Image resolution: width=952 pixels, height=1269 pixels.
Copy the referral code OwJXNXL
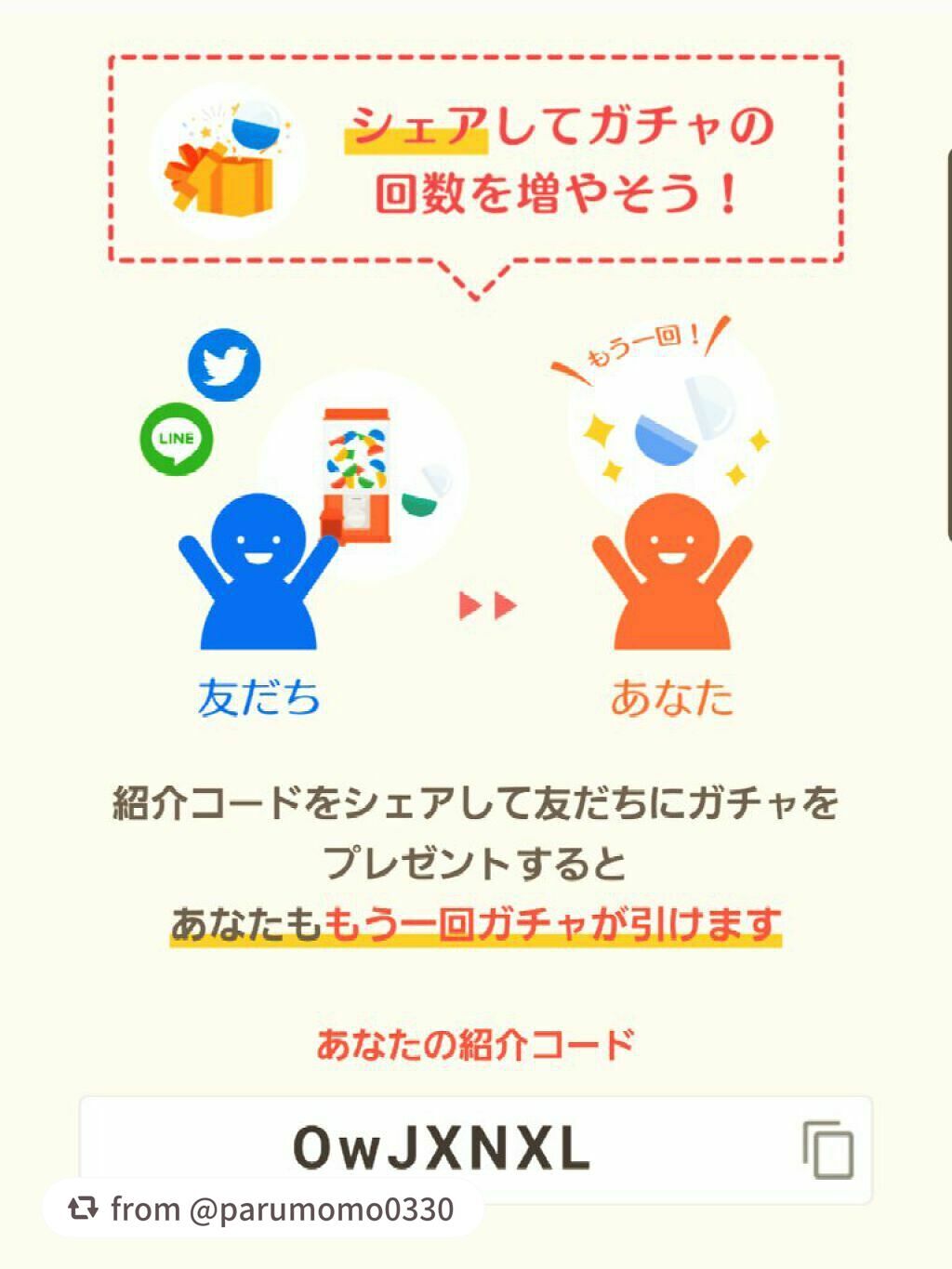(x=827, y=1150)
